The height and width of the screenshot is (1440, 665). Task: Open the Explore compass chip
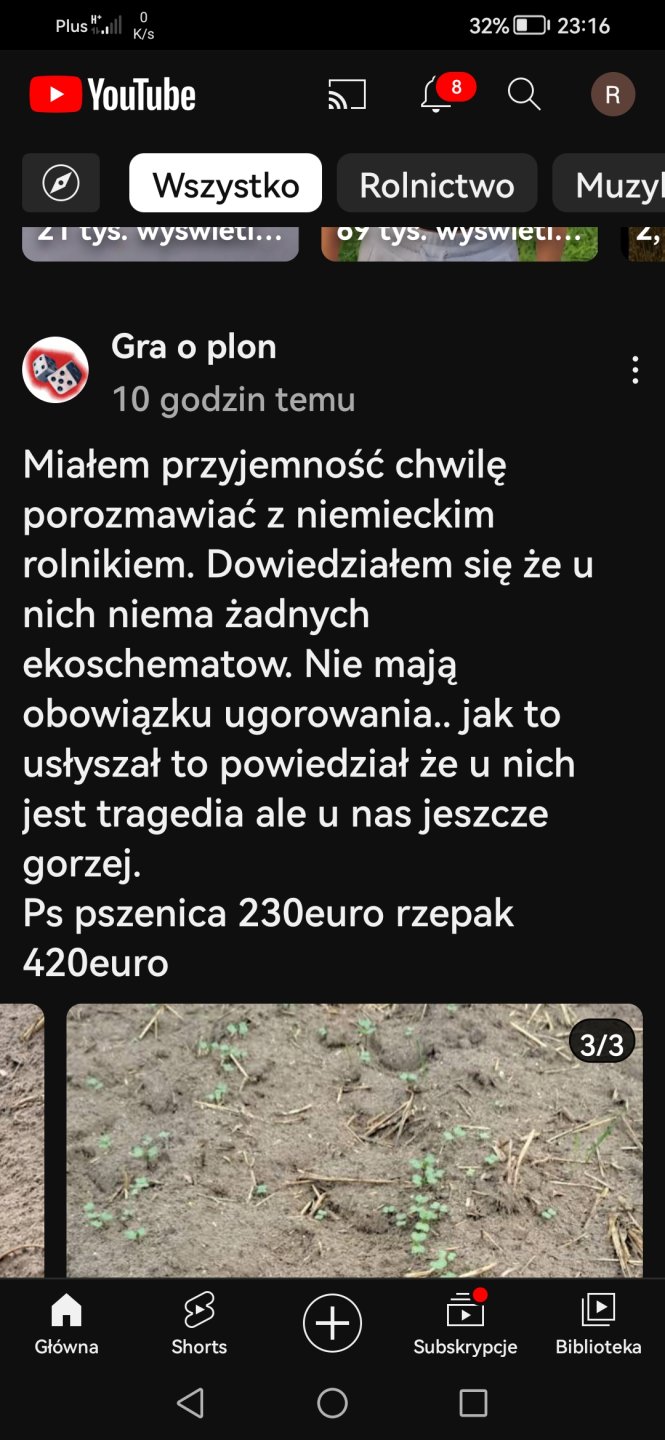pyautogui.click(x=61, y=183)
